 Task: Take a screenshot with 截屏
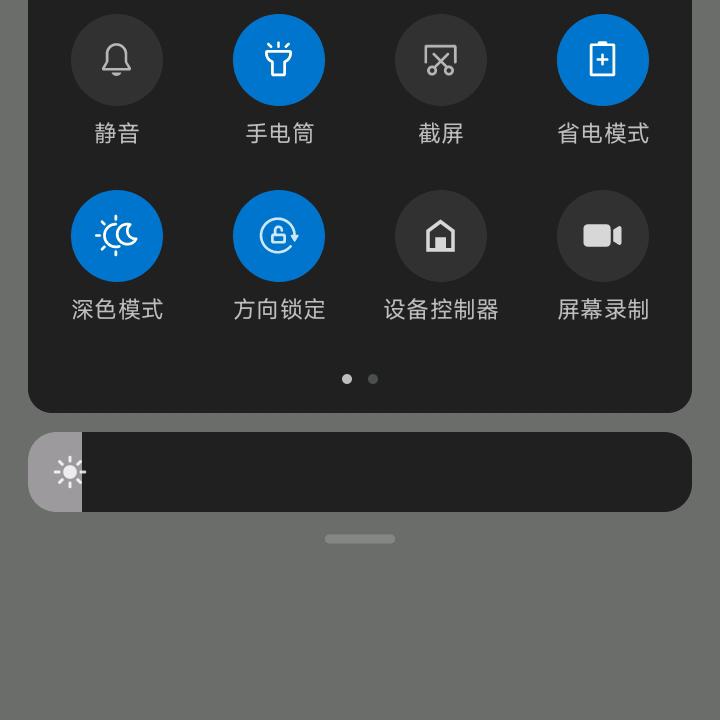coord(441,60)
